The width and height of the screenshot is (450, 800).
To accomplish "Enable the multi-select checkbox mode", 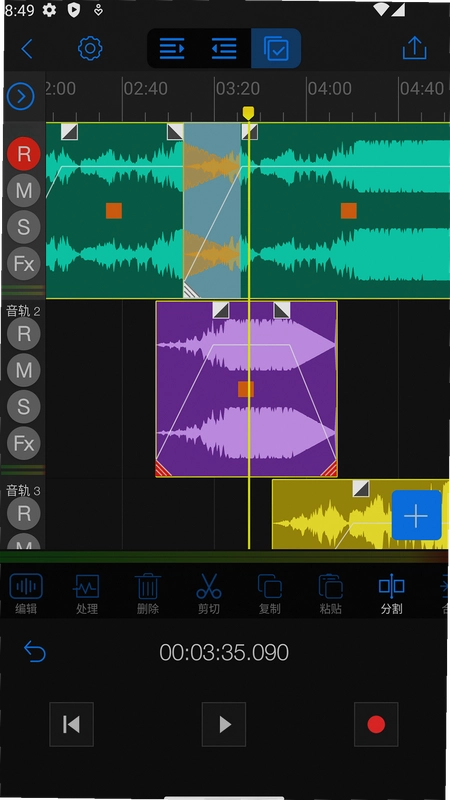I will coord(276,48).
